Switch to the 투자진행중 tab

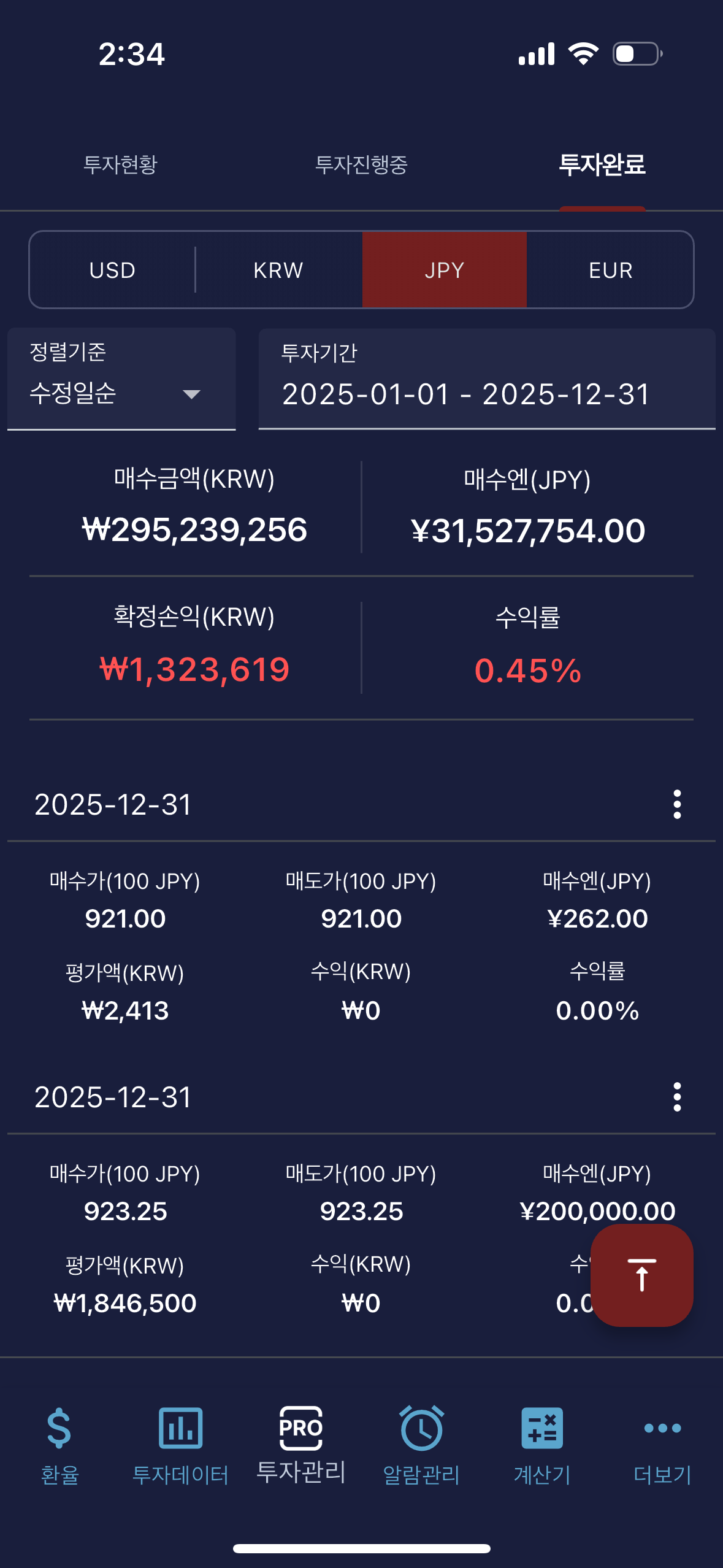tap(361, 164)
